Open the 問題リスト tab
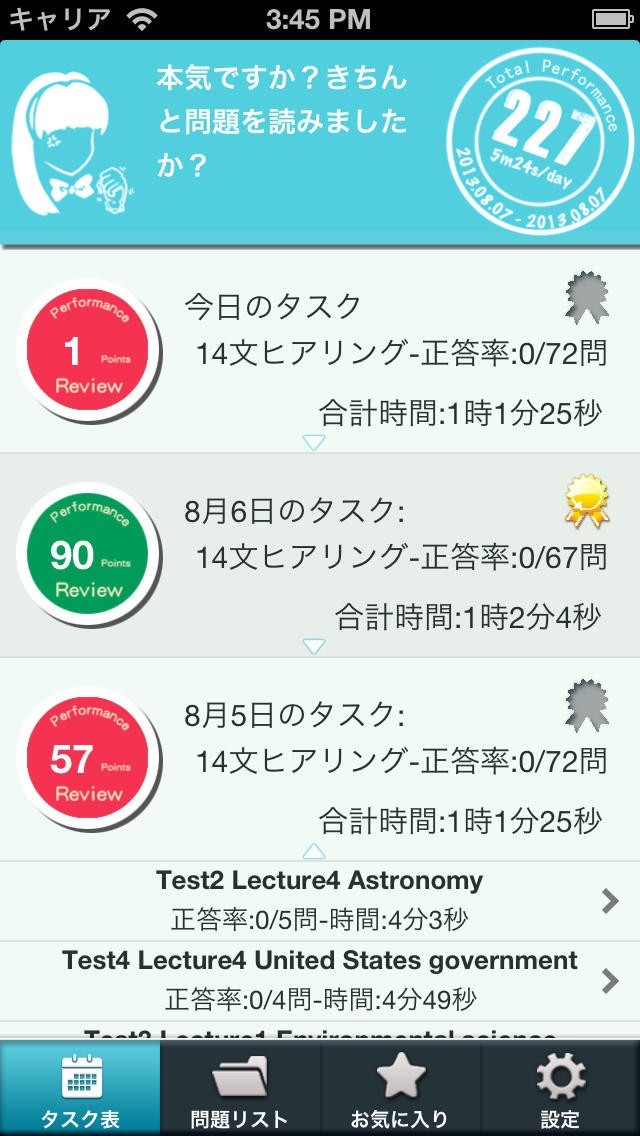Viewport: 640px width, 1136px height. pyautogui.click(x=240, y=1089)
